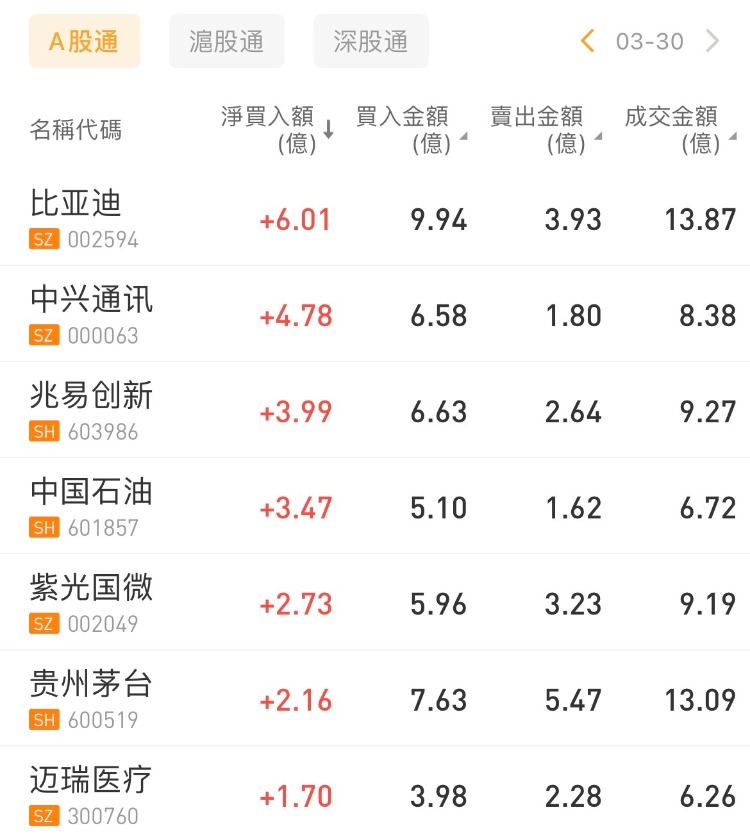
Task: Select the A股通 tab
Action: pyautogui.click(x=84, y=41)
